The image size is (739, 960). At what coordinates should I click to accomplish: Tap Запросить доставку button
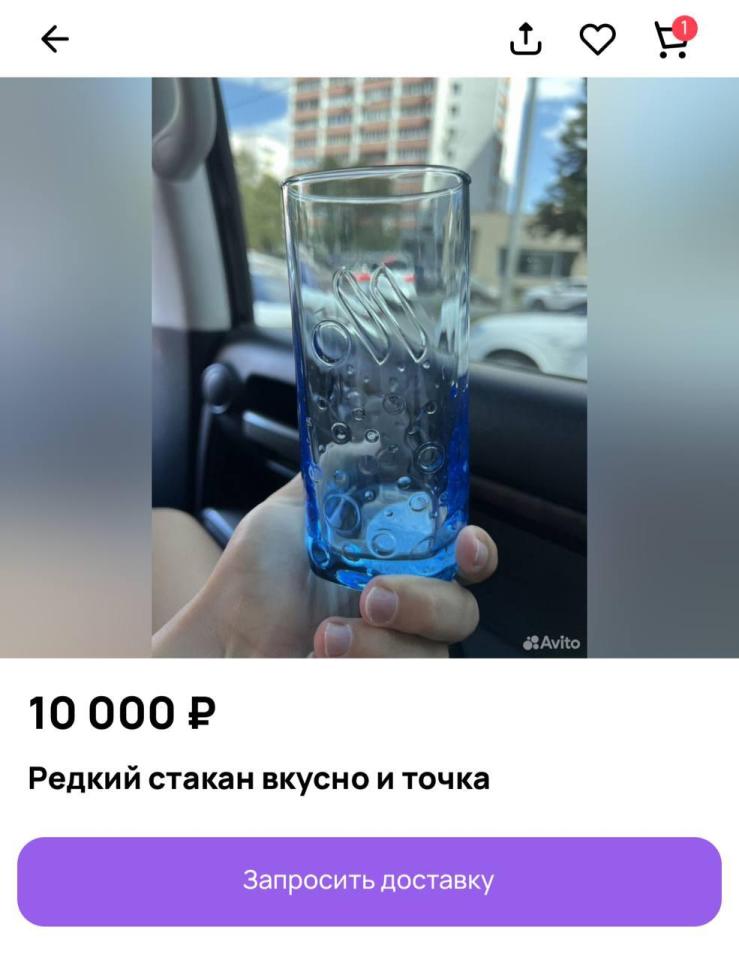point(369,881)
